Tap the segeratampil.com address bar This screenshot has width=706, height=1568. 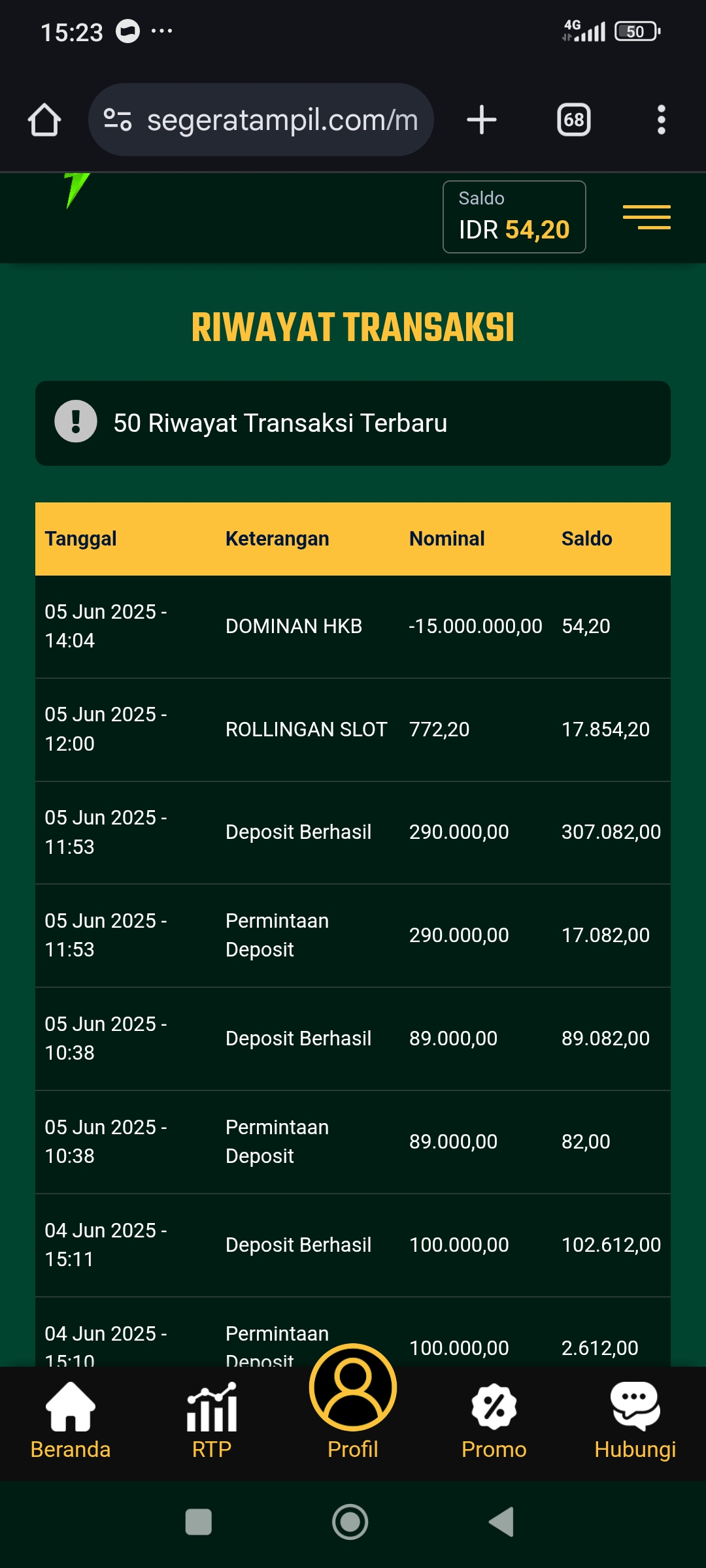click(x=261, y=120)
